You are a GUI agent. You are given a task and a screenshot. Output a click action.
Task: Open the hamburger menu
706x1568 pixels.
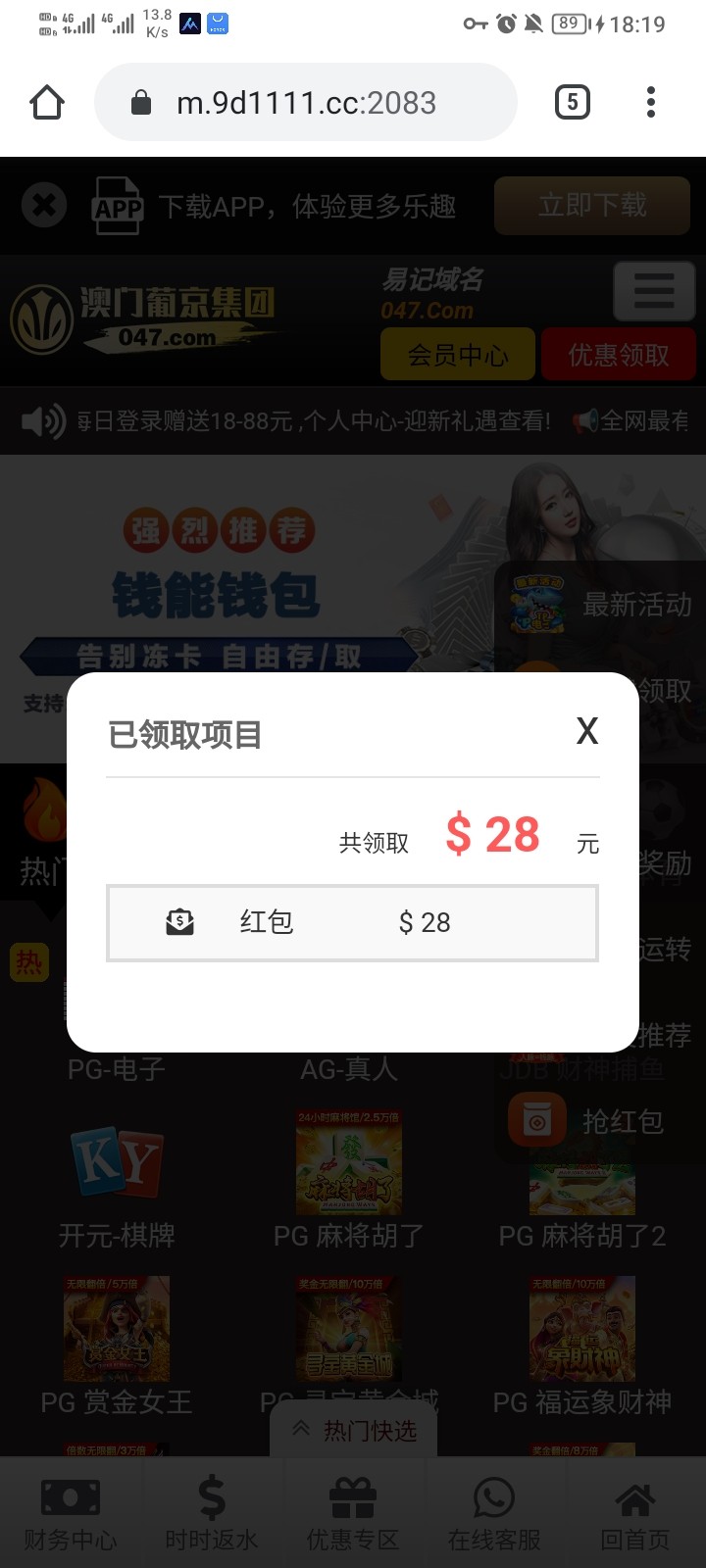click(x=654, y=291)
